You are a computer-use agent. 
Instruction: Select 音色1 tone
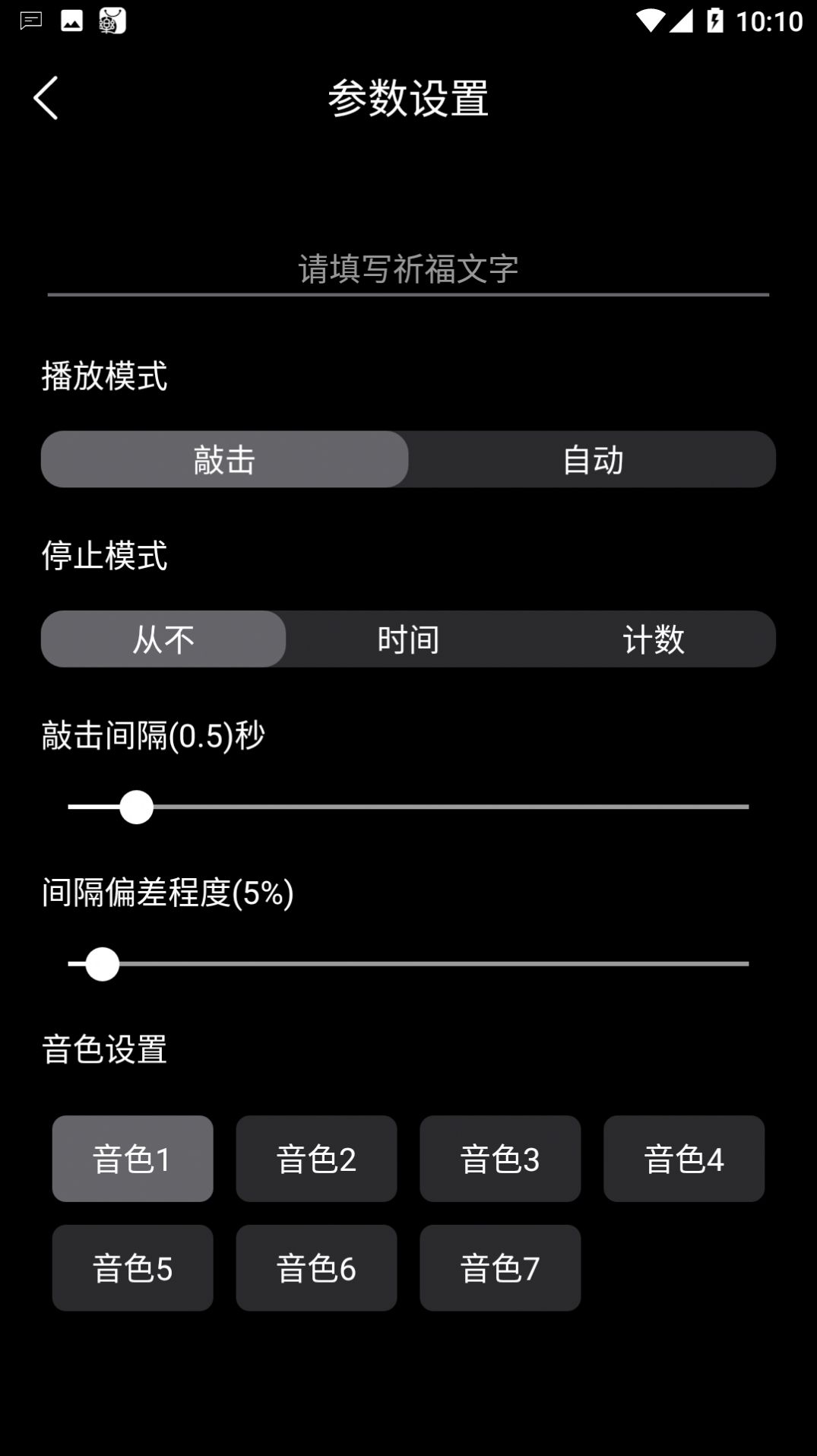132,1159
